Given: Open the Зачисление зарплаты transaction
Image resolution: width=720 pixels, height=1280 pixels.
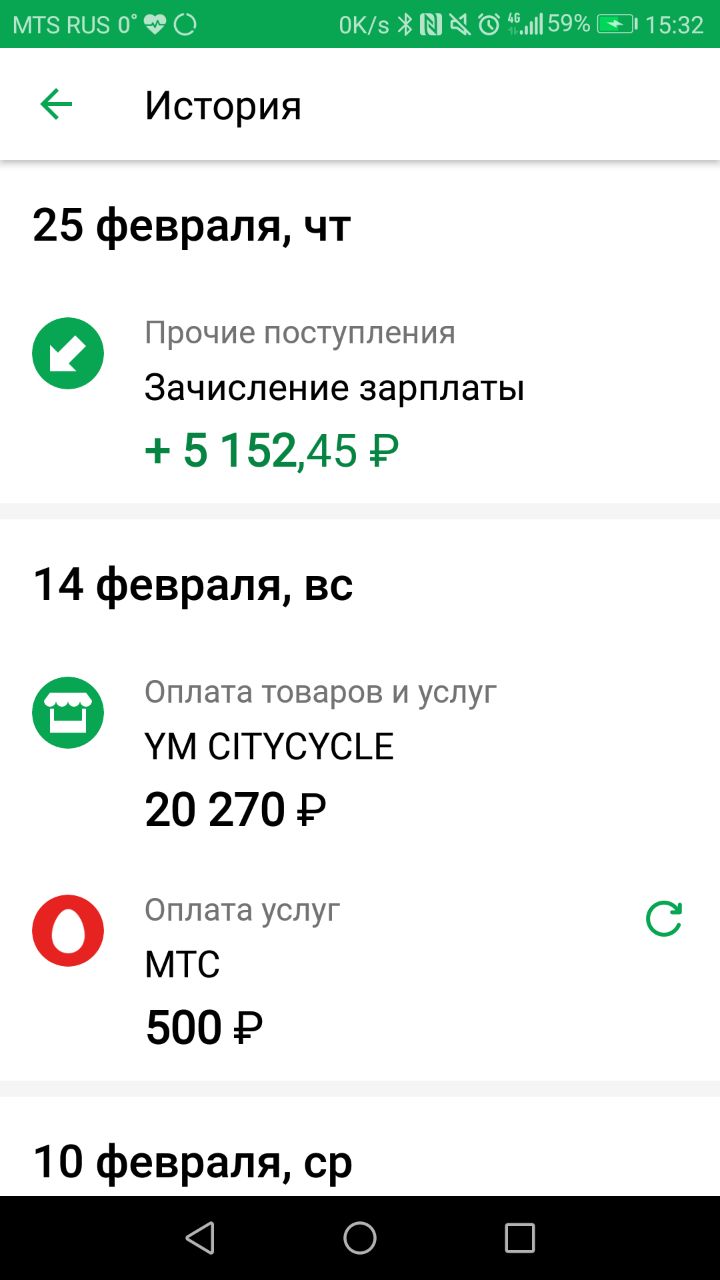Looking at the screenshot, I should pyautogui.click(x=360, y=396).
